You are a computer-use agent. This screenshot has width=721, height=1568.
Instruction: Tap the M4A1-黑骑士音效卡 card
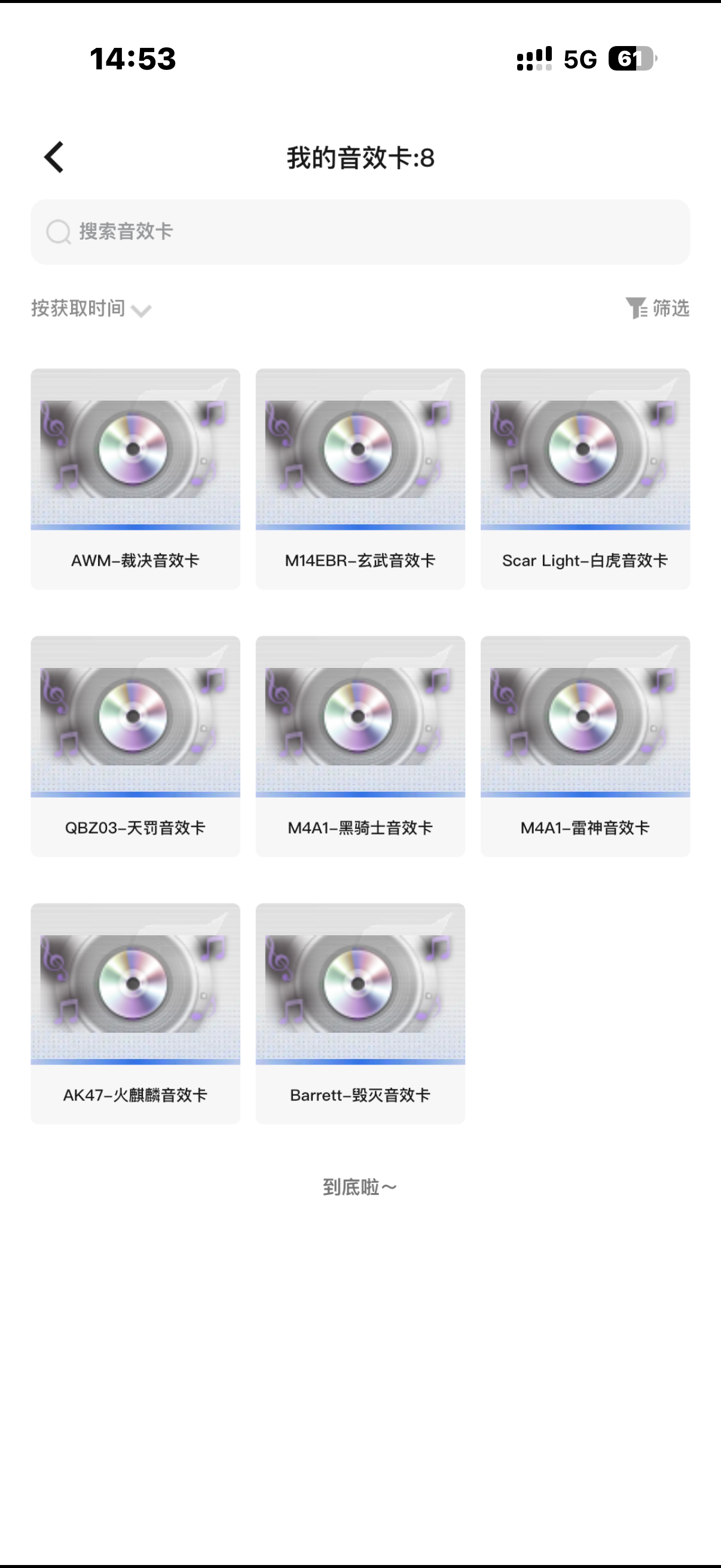360,746
